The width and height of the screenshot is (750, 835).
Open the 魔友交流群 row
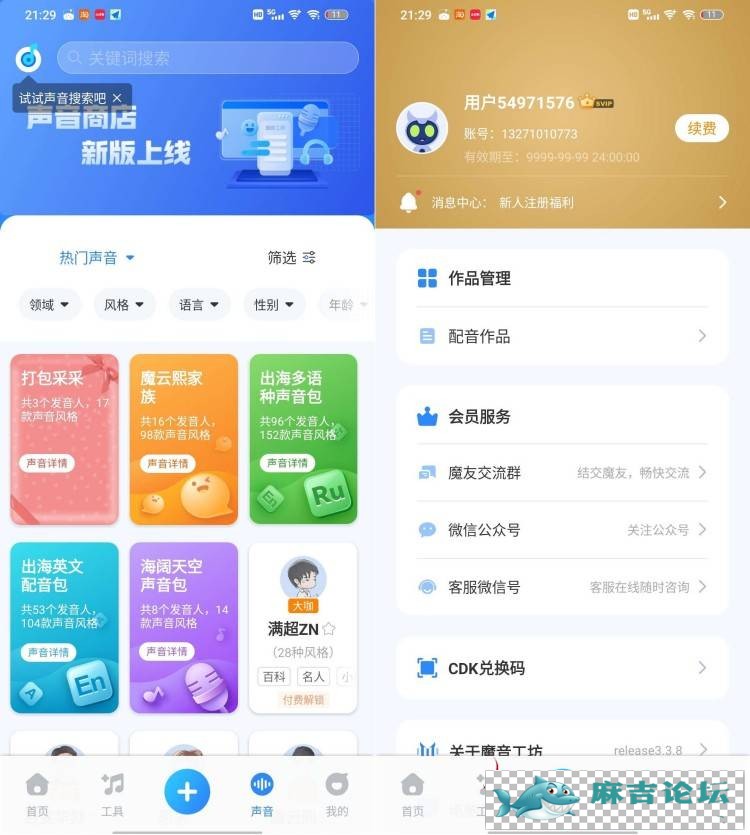pyautogui.click(x=562, y=472)
